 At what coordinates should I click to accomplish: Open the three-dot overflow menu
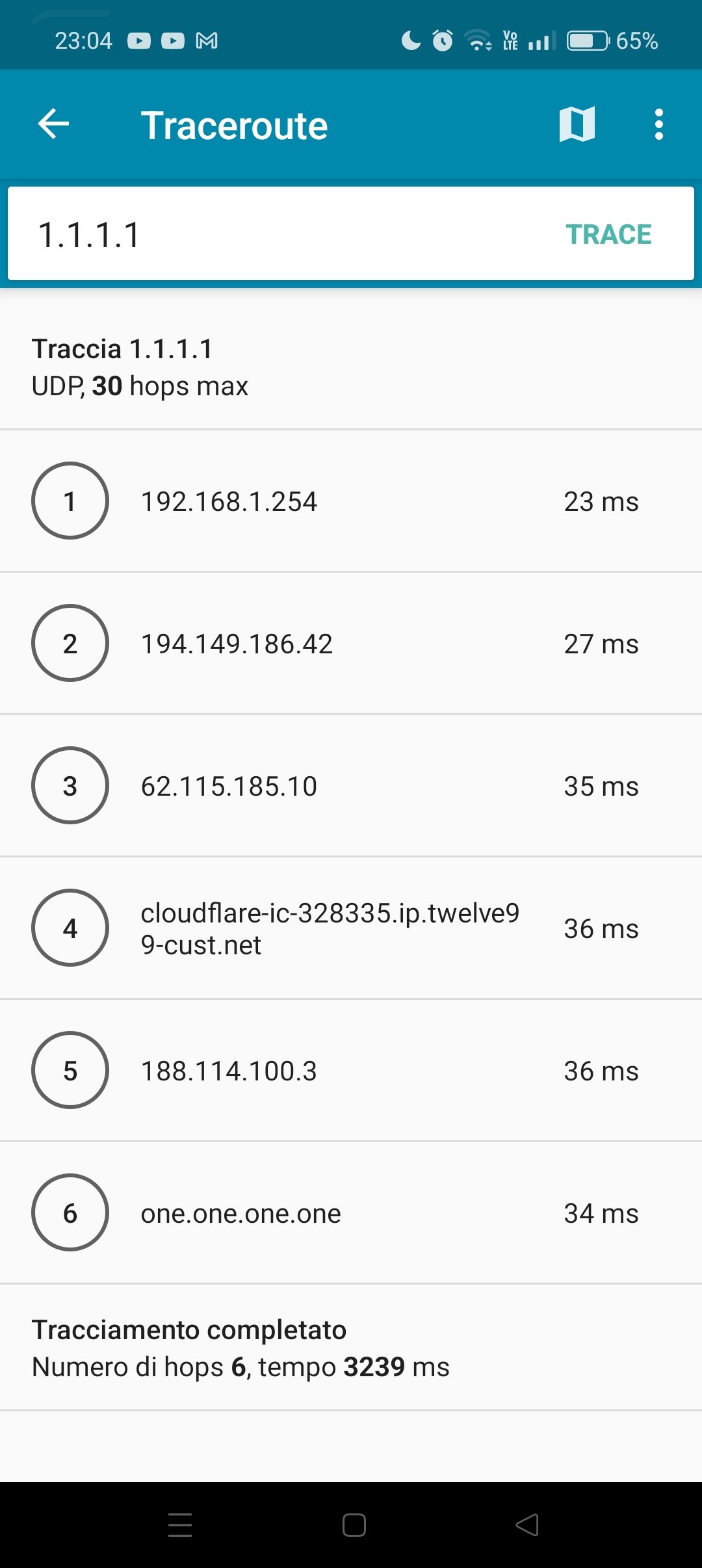(x=658, y=124)
